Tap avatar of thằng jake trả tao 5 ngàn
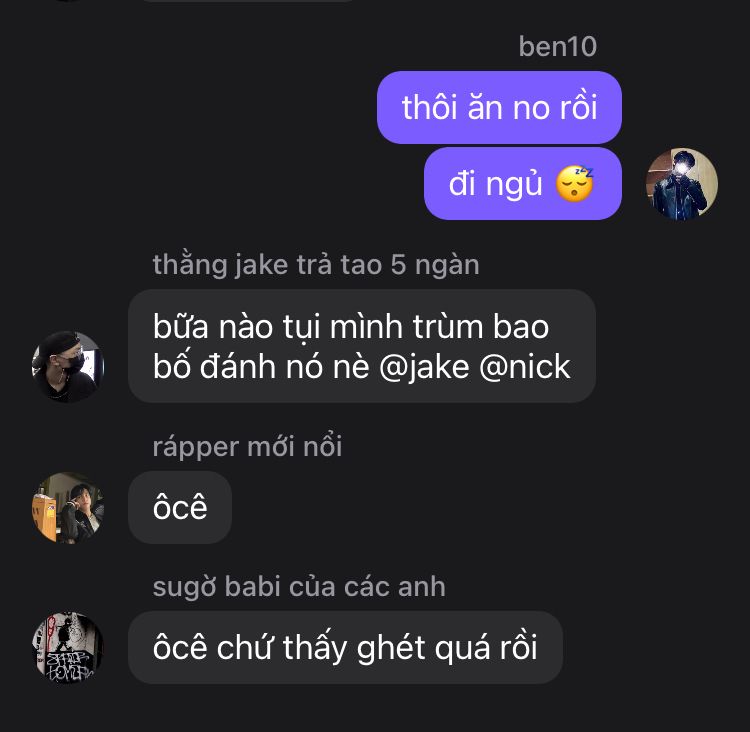This screenshot has height=732, width=750. 67,366
